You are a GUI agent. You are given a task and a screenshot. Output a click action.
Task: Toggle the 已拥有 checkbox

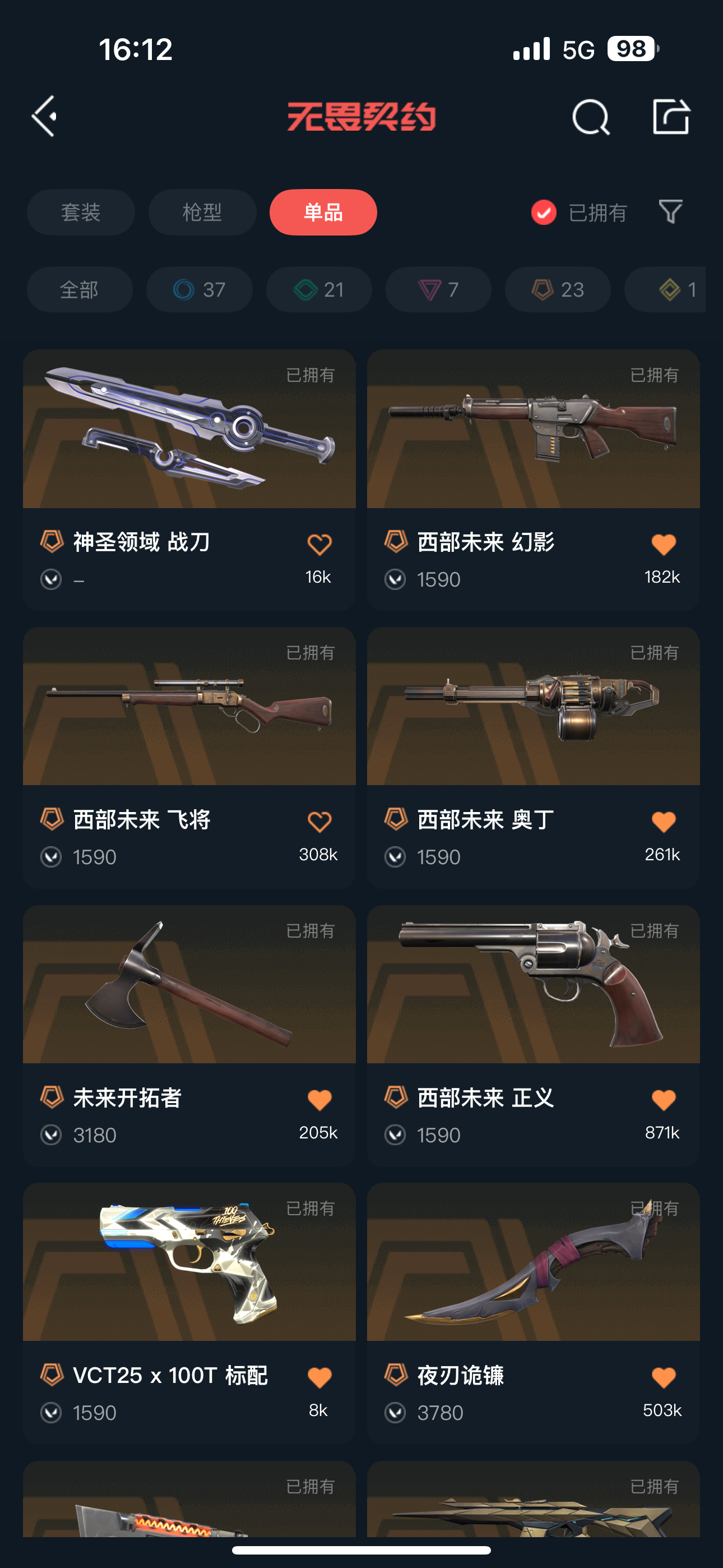click(544, 213)
